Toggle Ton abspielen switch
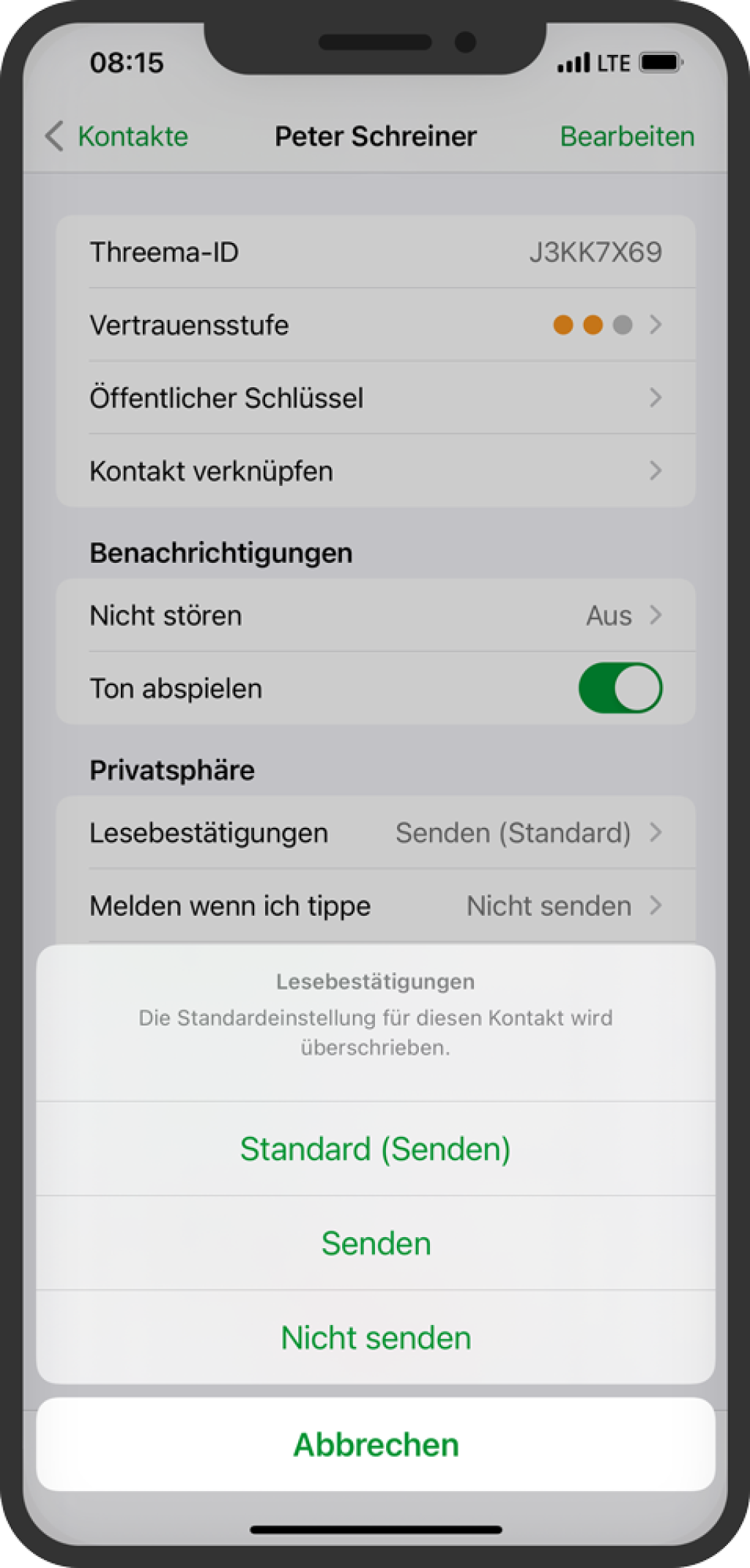The height and width of the screenshot is (1568, 750). 620,688
